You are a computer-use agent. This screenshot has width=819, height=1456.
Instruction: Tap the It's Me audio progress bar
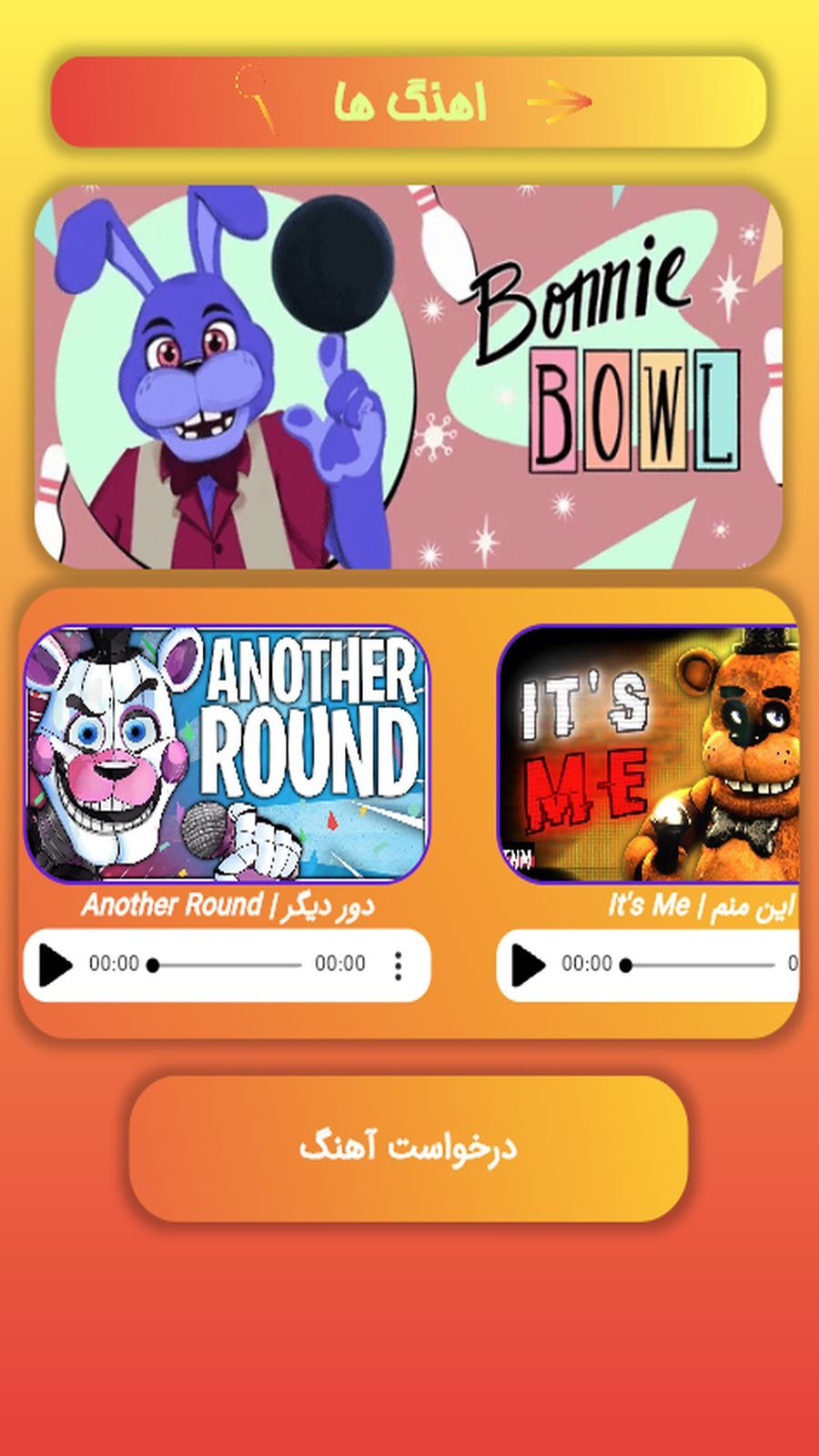click(x=699, y=965)
